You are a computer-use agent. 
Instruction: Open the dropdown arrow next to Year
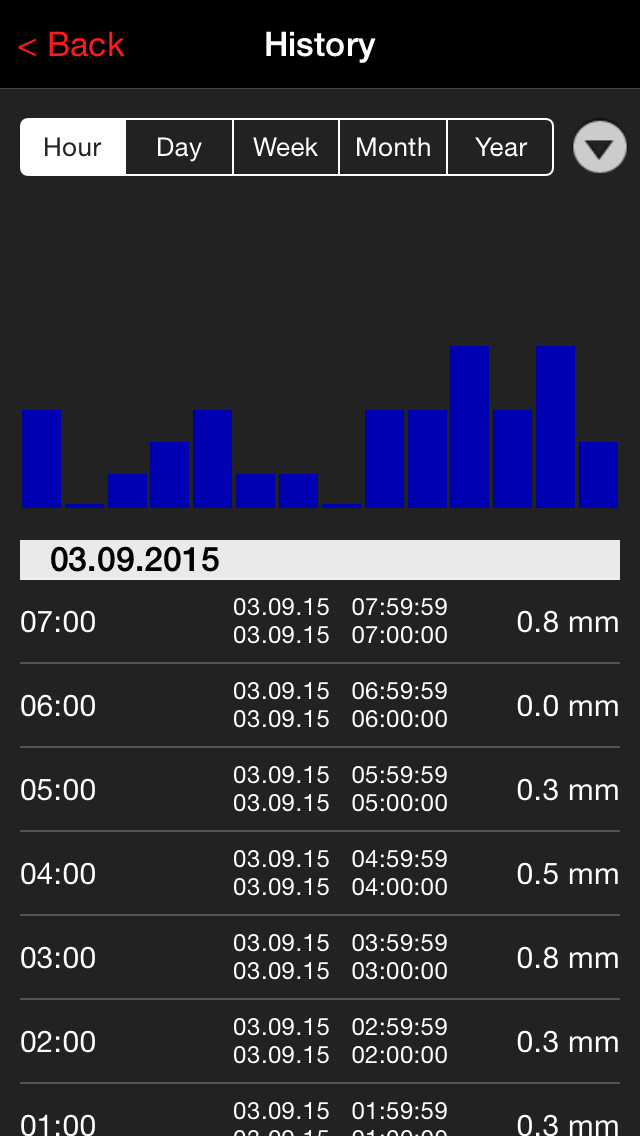tap(600, 147)
